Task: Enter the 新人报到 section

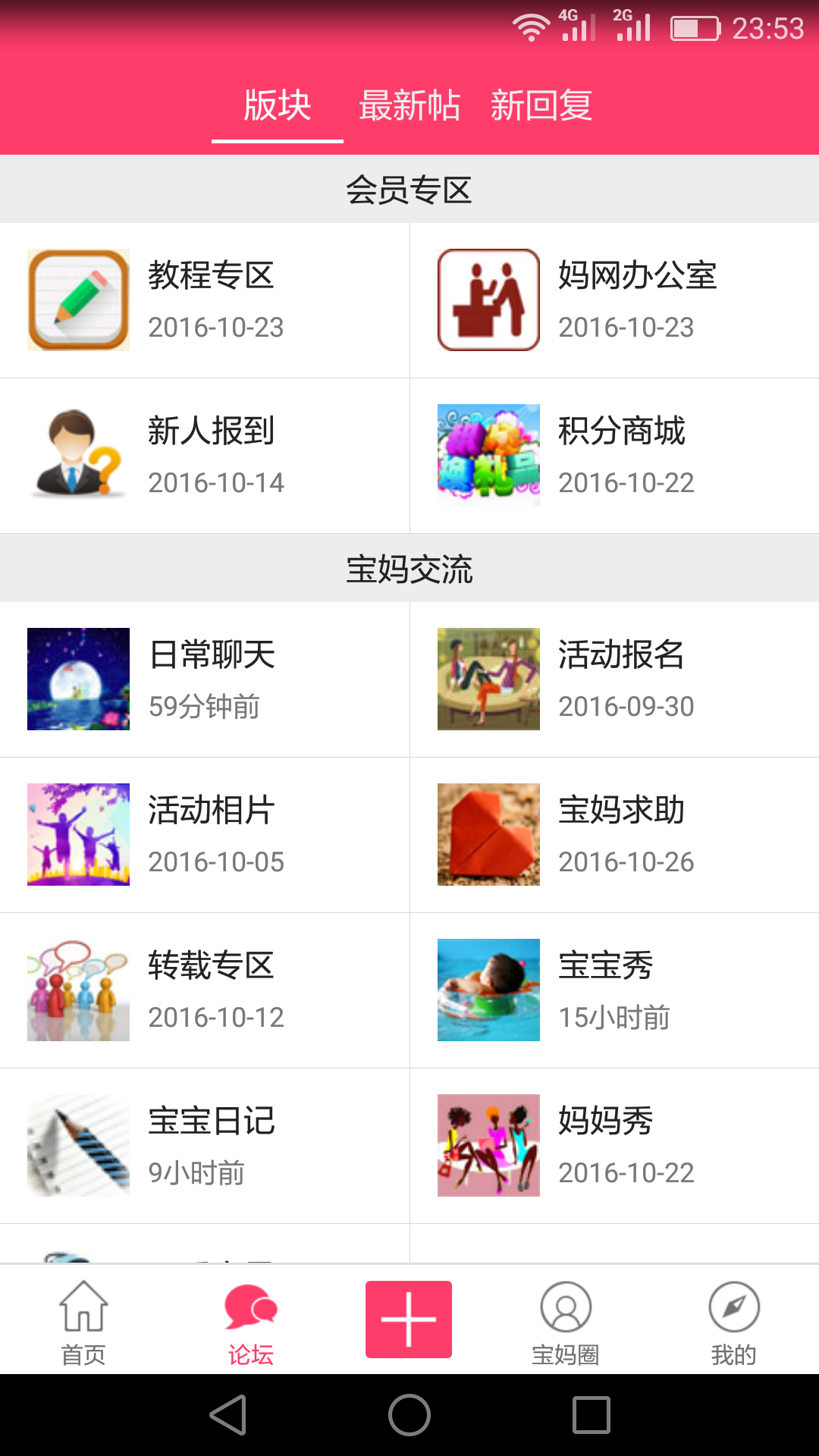Action: (x=205, y=456)
